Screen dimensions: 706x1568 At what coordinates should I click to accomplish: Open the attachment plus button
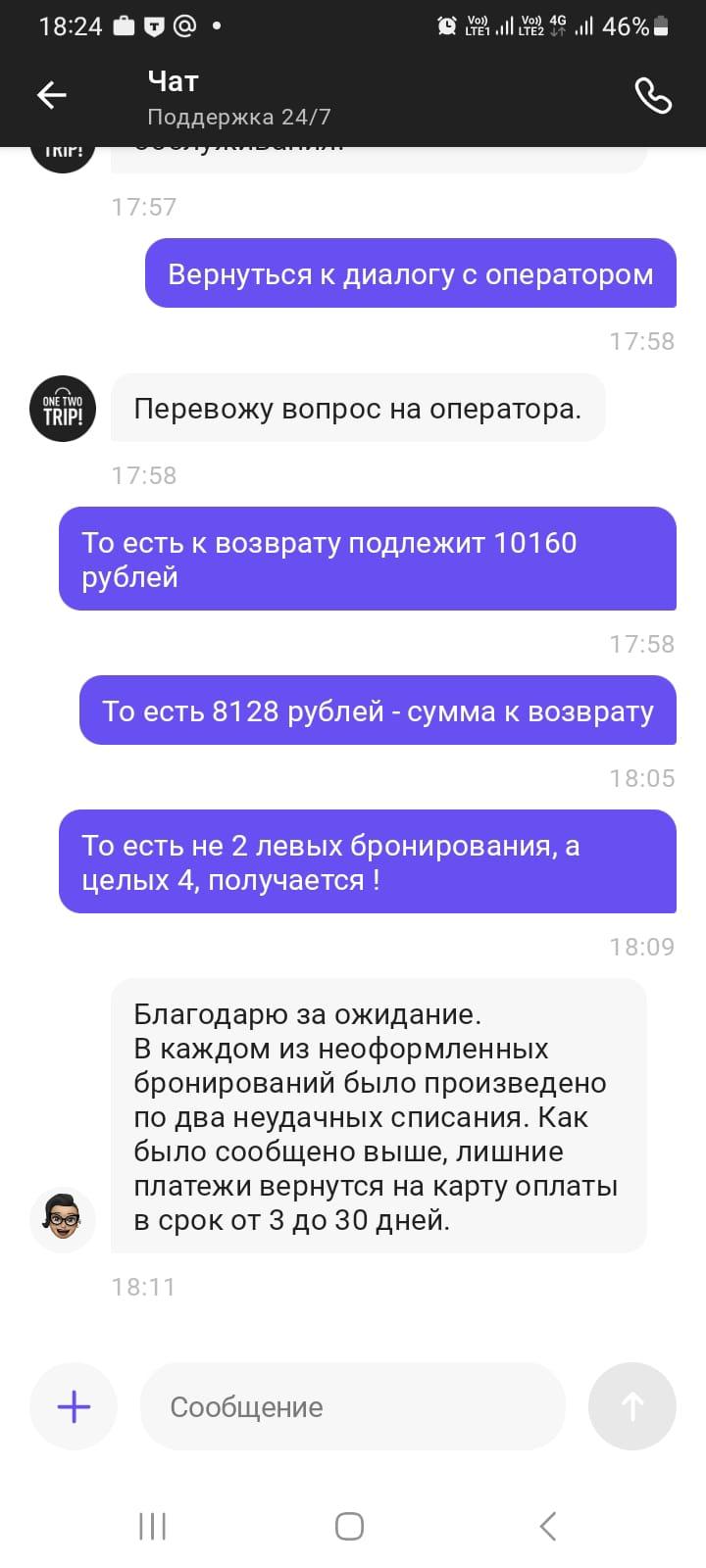(x=74, y=1406)
